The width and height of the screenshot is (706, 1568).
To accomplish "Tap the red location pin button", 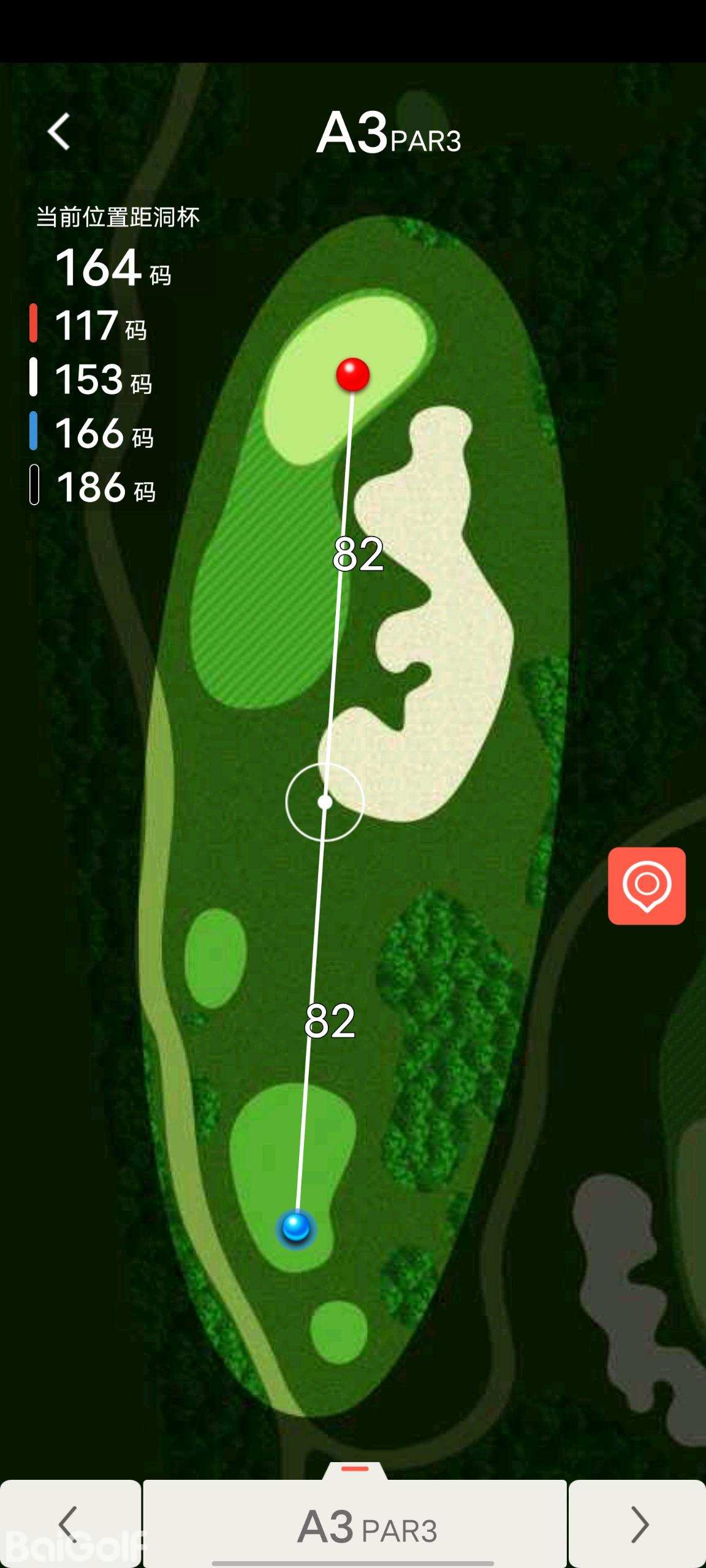I will coord(647,886).
